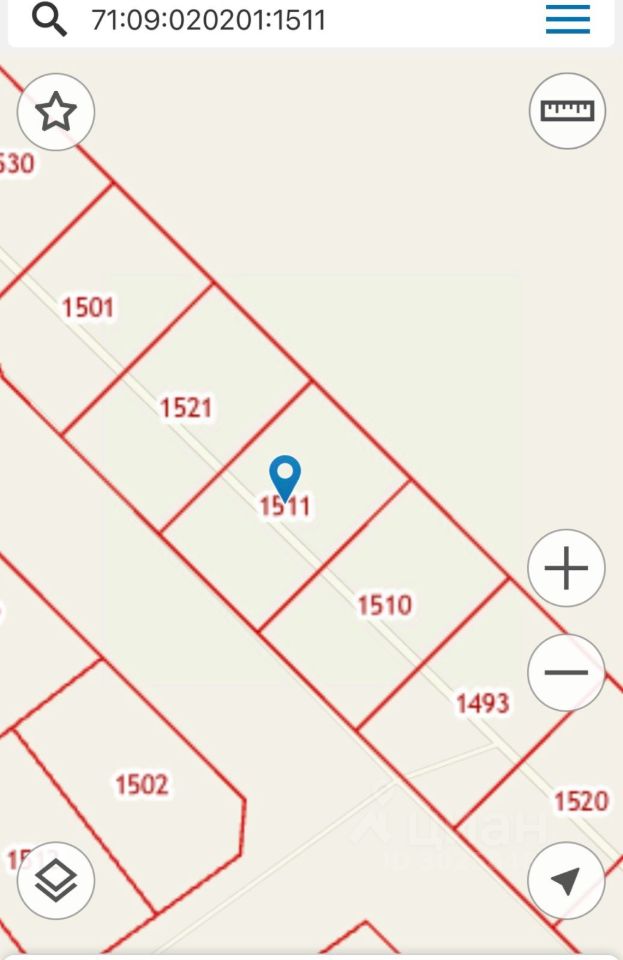Open the hamburger menu

point(567,19)
